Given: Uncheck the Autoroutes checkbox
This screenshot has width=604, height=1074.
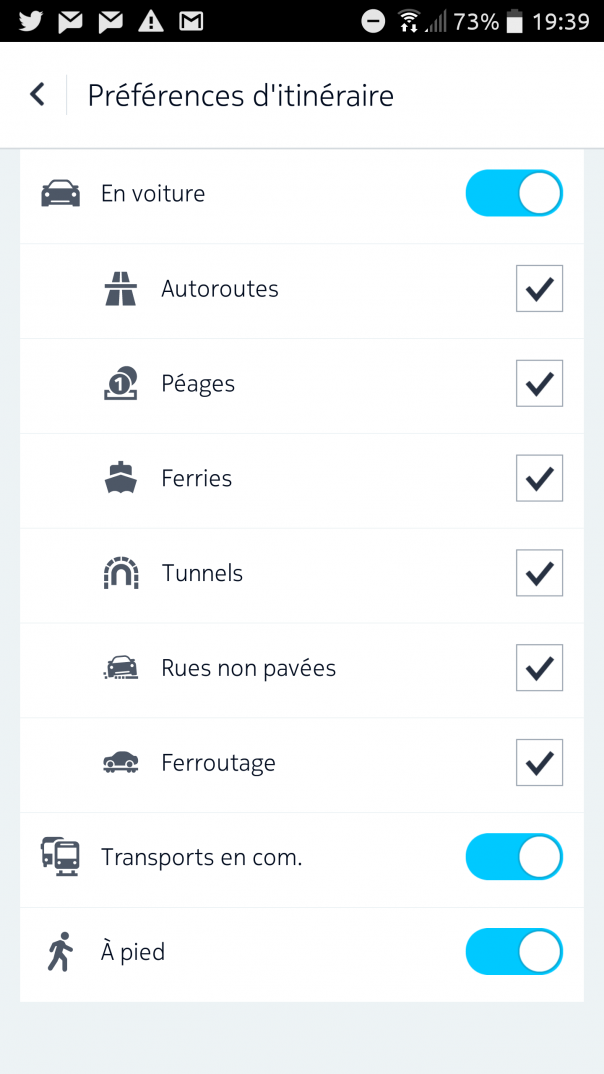Looking at the screenshot, I should pos(540,289).
